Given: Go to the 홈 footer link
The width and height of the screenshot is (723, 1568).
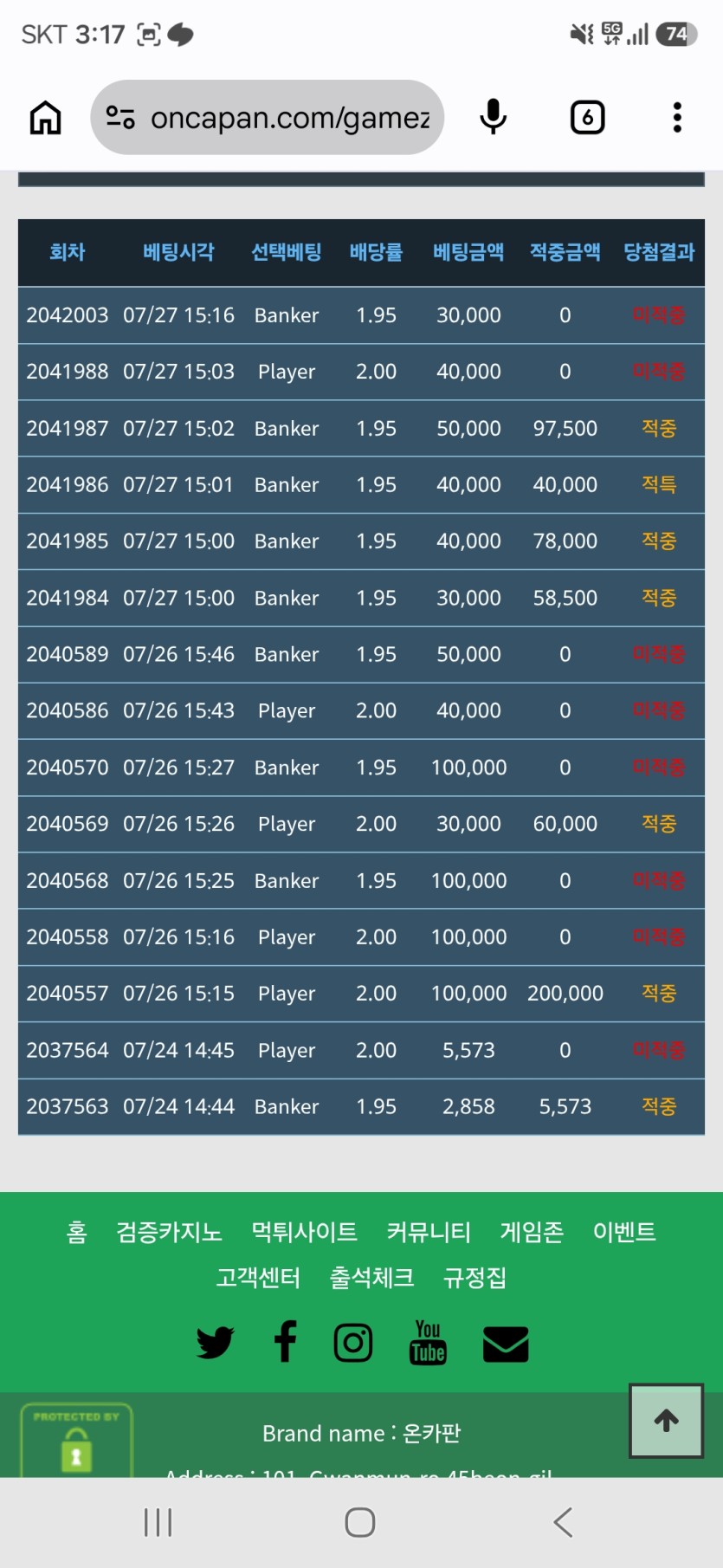Looking at the screenshot, I should tap(77, 1232).
